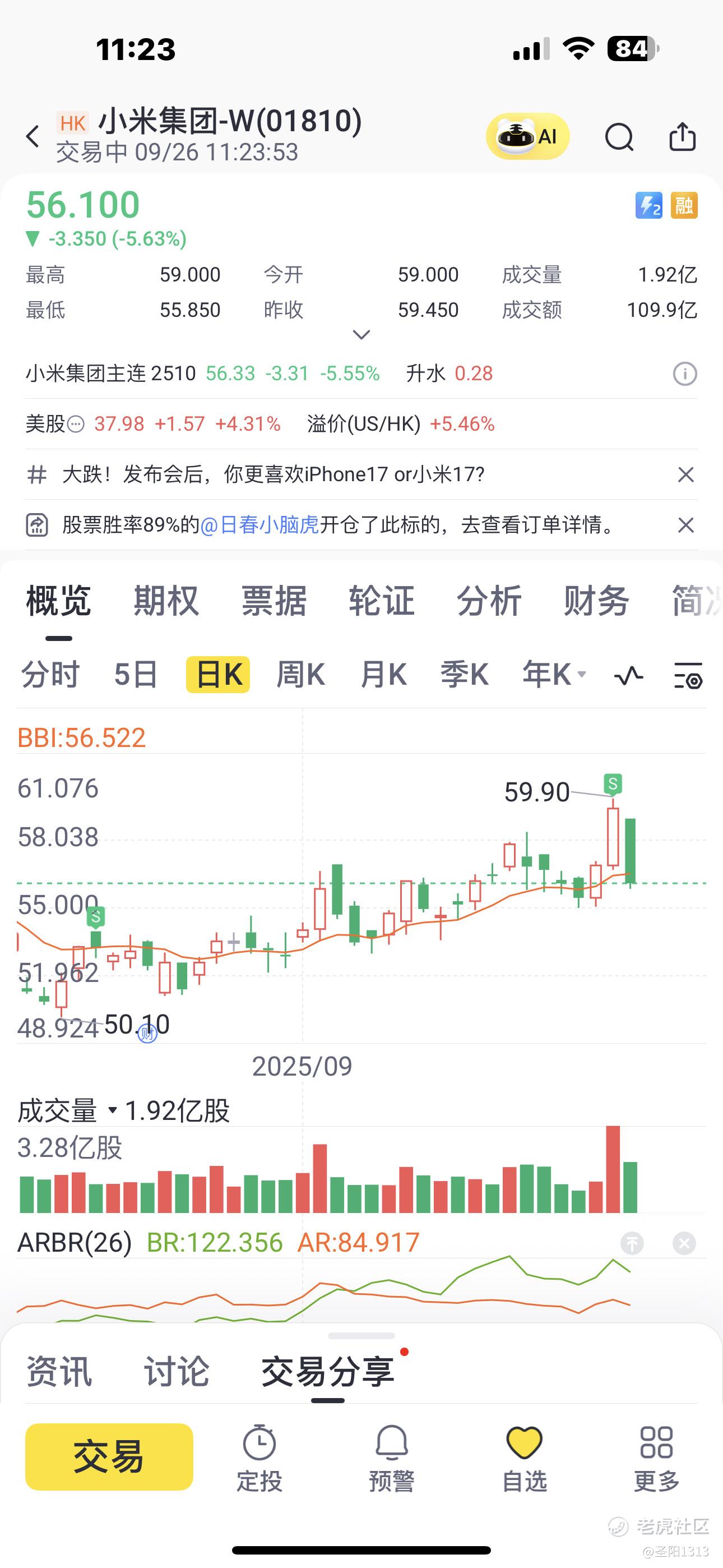Open the 年K period dropdown
Screen dimensions: 723x1568
pos(554,675)
